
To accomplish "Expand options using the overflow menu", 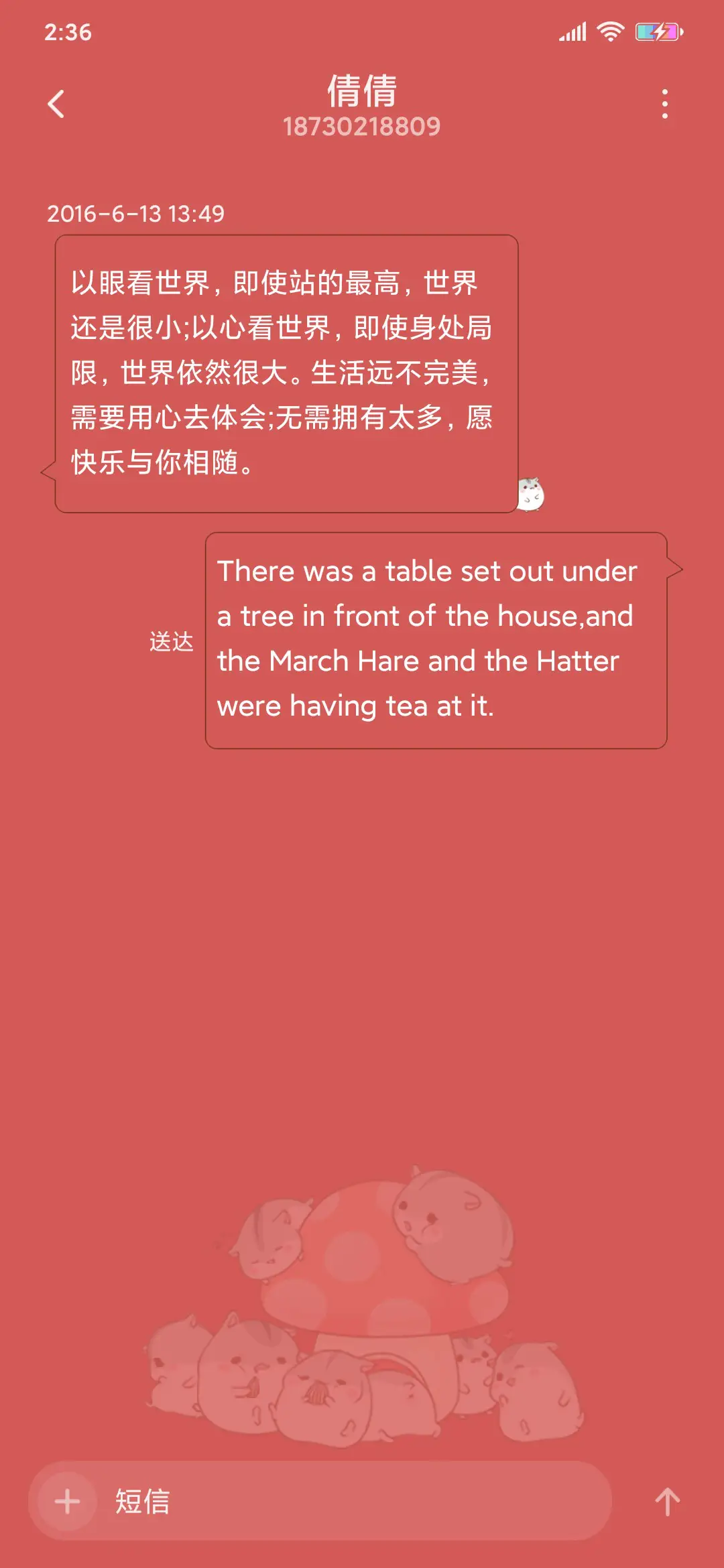I will (664, 104).
